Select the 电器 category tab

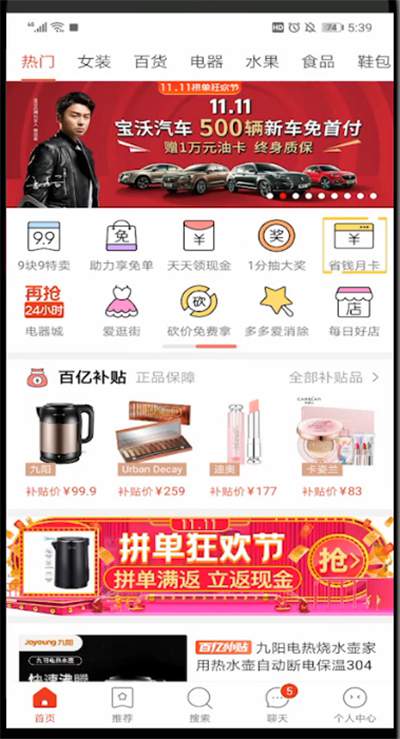(206, 62)
